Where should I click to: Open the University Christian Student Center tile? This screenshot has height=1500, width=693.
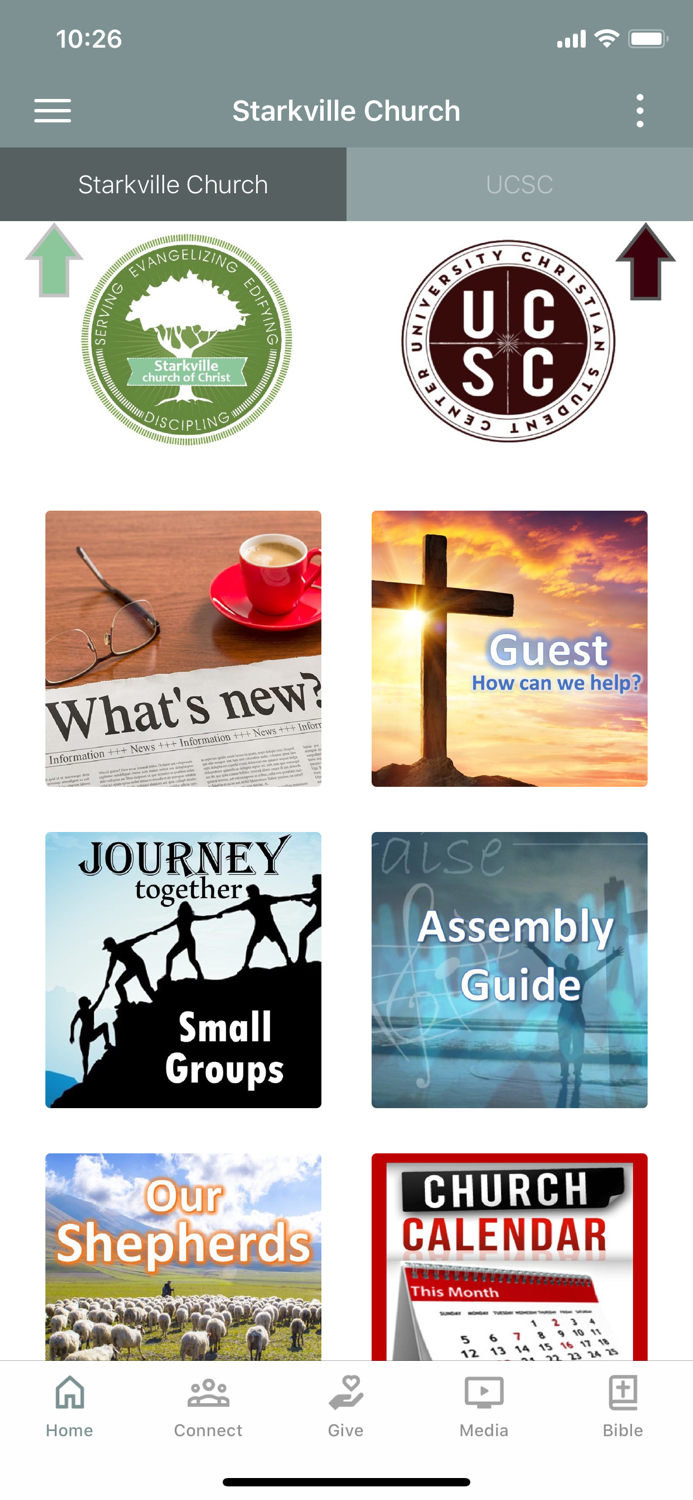(x=508, y=340)
